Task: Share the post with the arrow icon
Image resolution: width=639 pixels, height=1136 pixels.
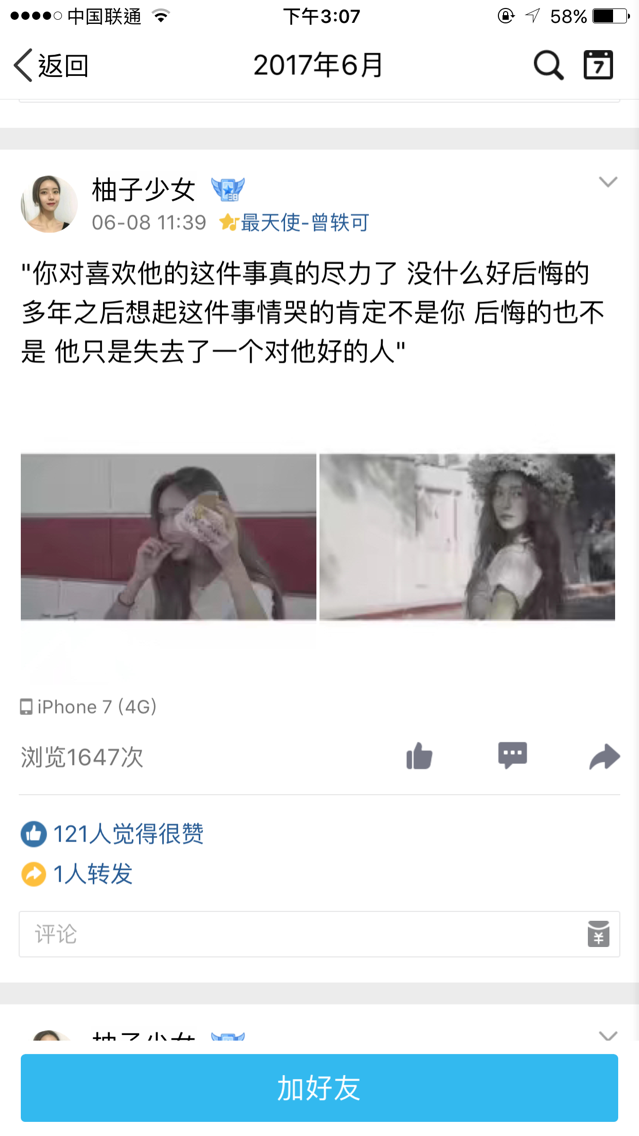Action: 604,756
